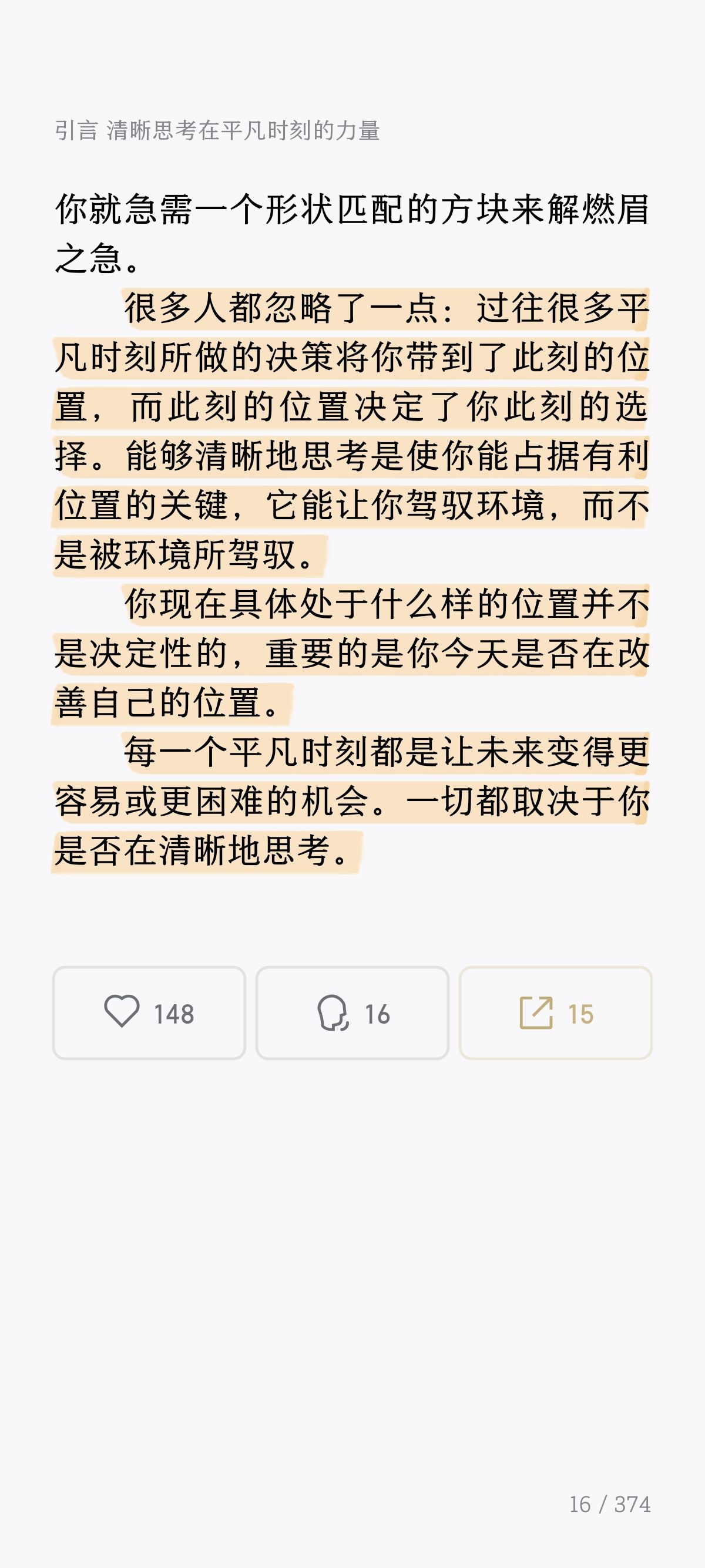The height and width of the screenshot is (1568, 705).
Task: Open the 16 comments button
Action: (352, 1013)
